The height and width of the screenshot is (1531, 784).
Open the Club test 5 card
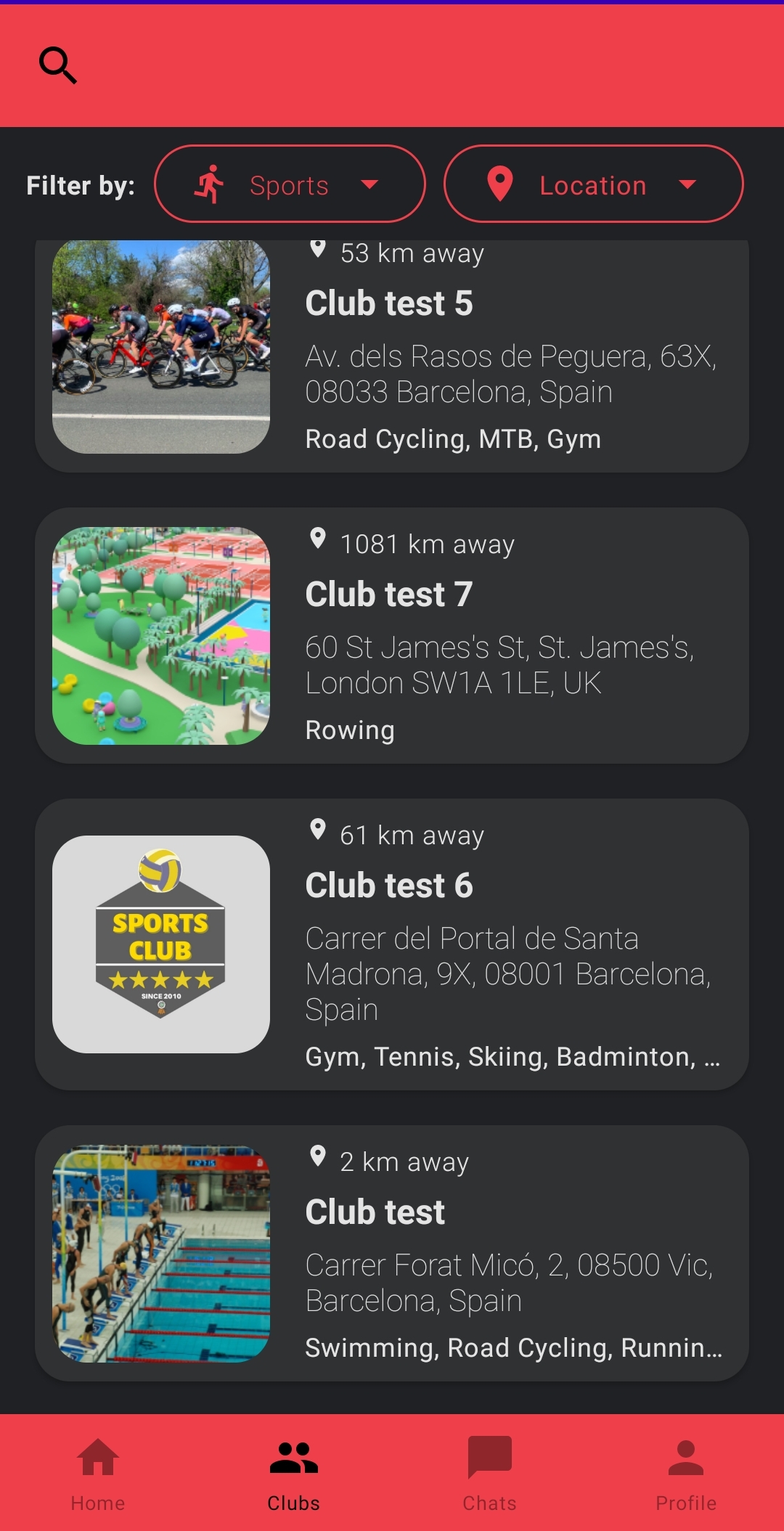point(392,356)
